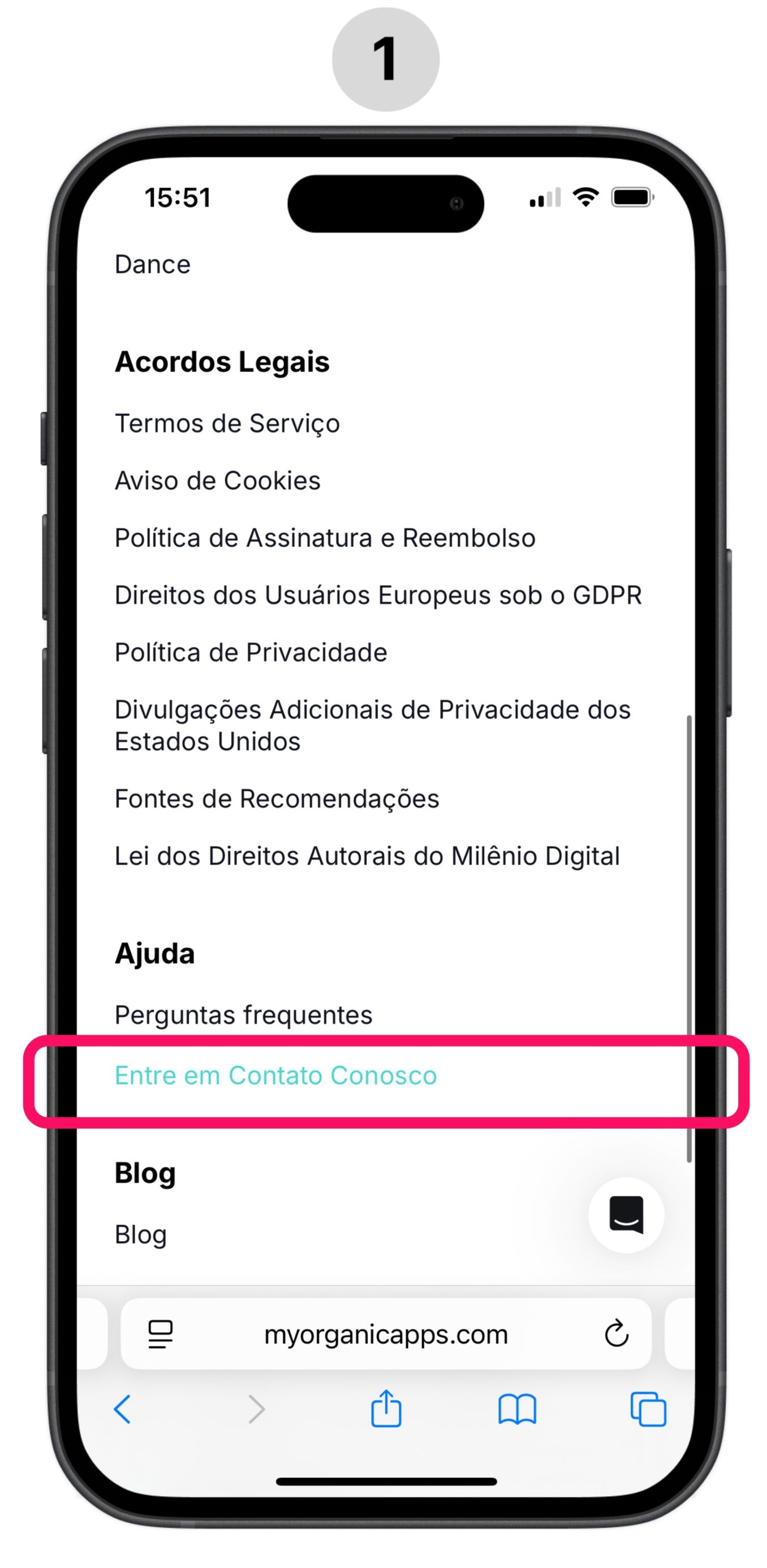This screenshot has height=1568, width=767.
Task: Open Lei dos Direitos Autorais do Milênio Digital
Action: [367, 855]
